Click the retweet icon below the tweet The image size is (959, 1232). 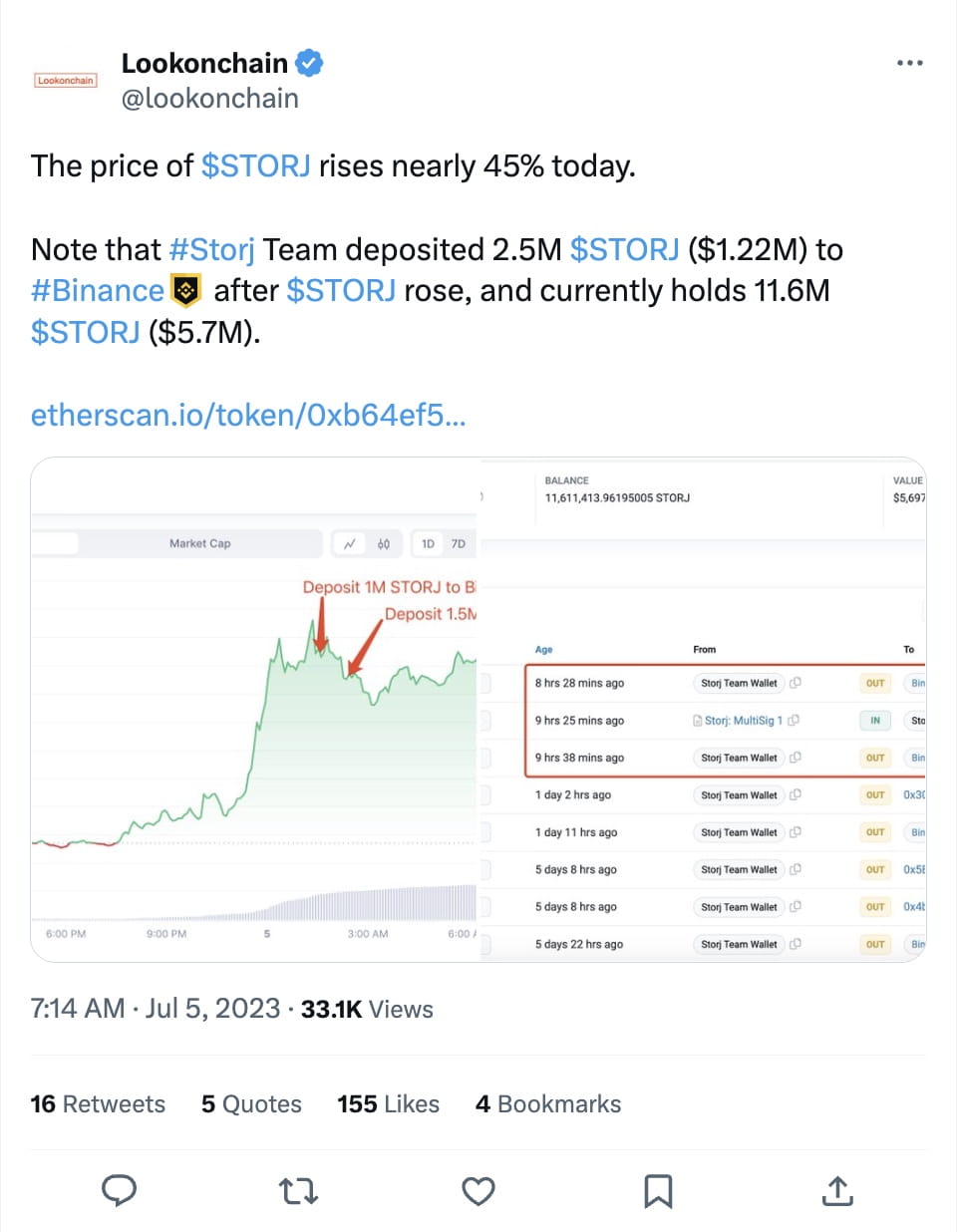298,1191
